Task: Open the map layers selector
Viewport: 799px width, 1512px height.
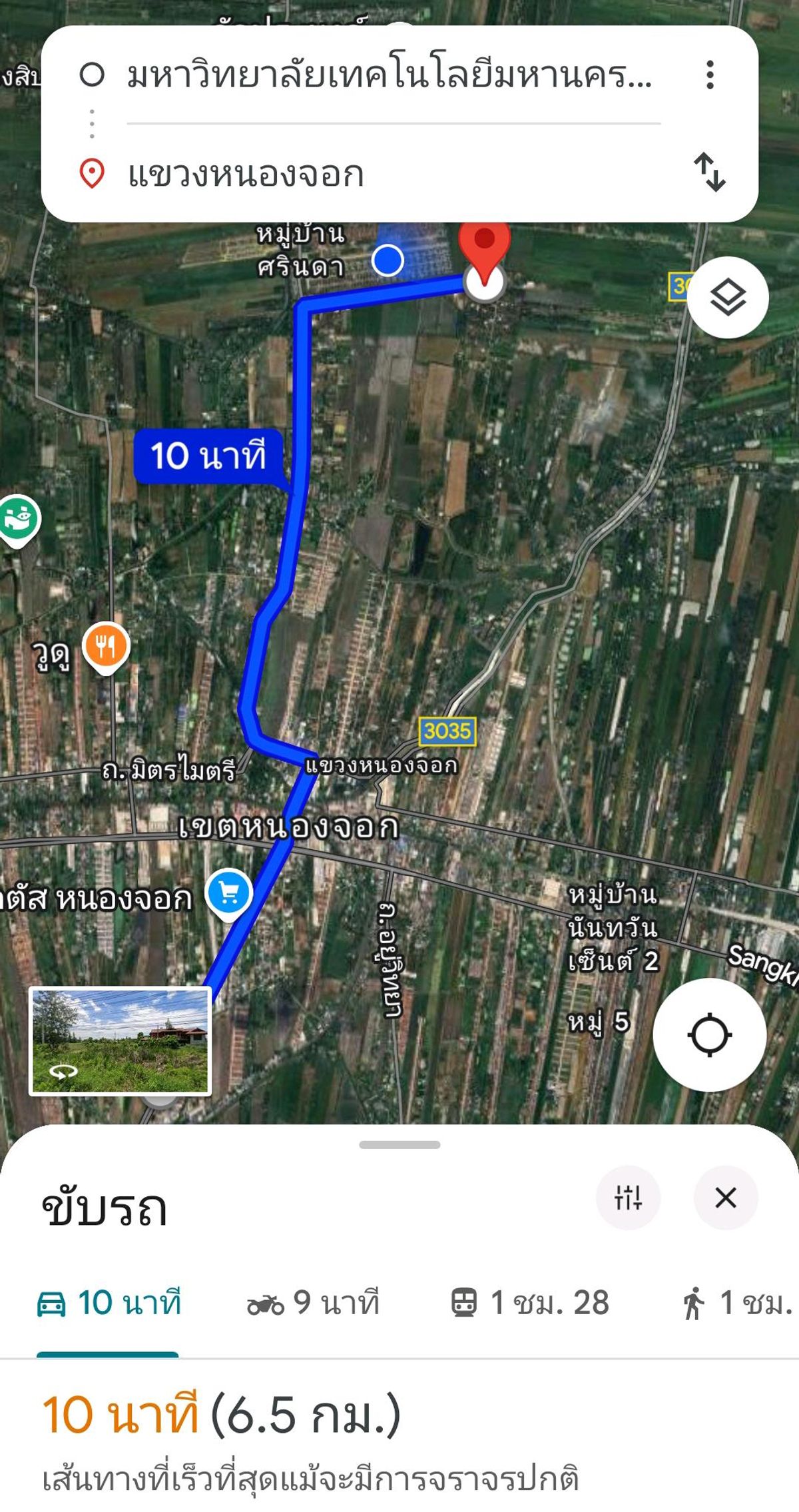Action: tap(728, 297)
